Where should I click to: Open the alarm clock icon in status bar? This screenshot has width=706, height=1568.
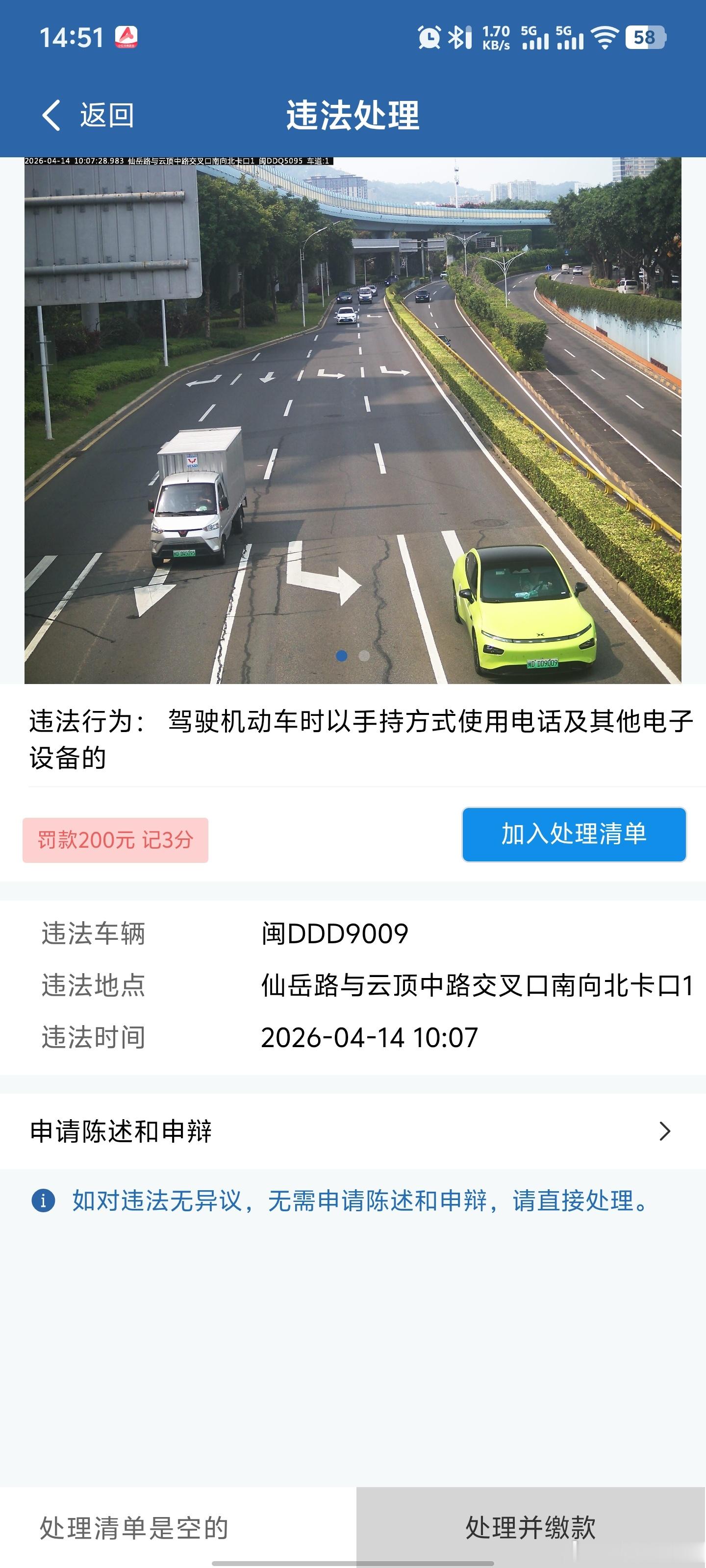429,38
